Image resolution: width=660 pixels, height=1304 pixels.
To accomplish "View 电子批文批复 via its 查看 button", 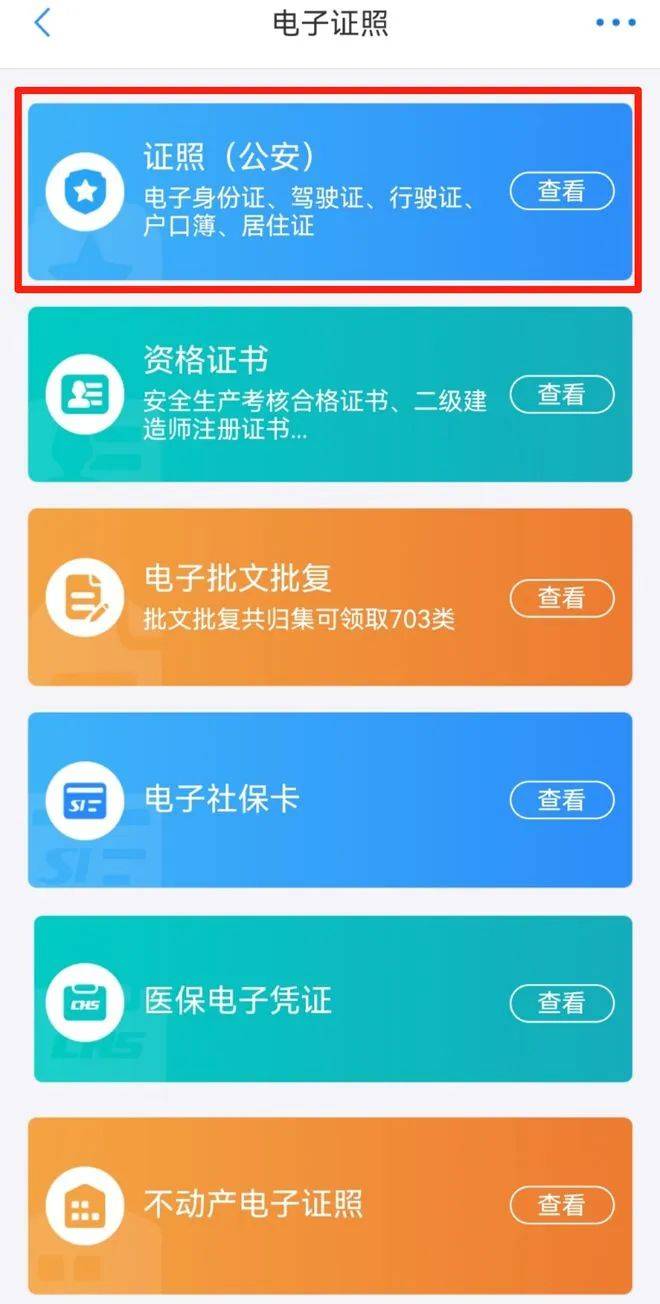I will point(561,598).
